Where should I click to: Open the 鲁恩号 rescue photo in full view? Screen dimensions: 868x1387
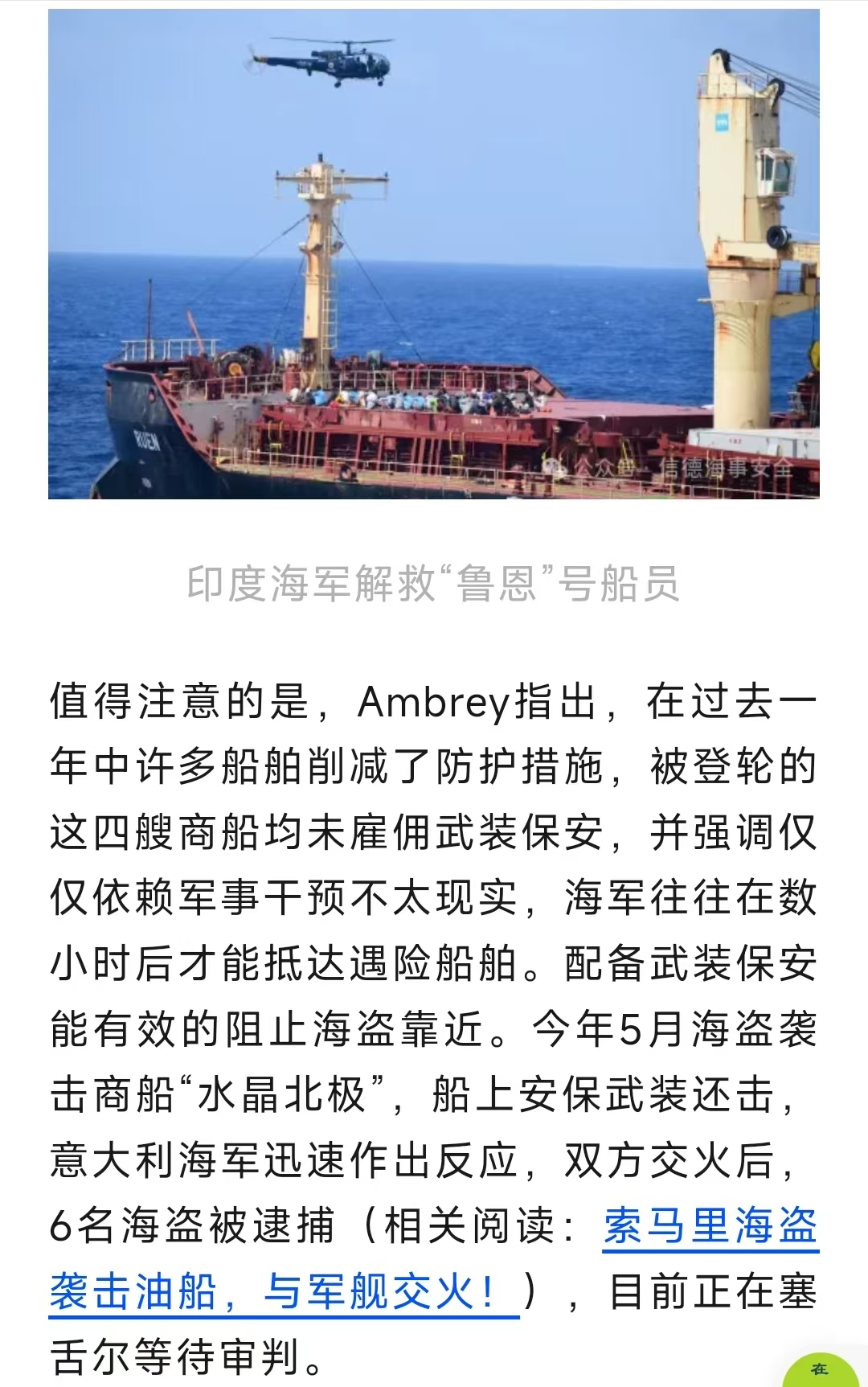coord(434,254)
